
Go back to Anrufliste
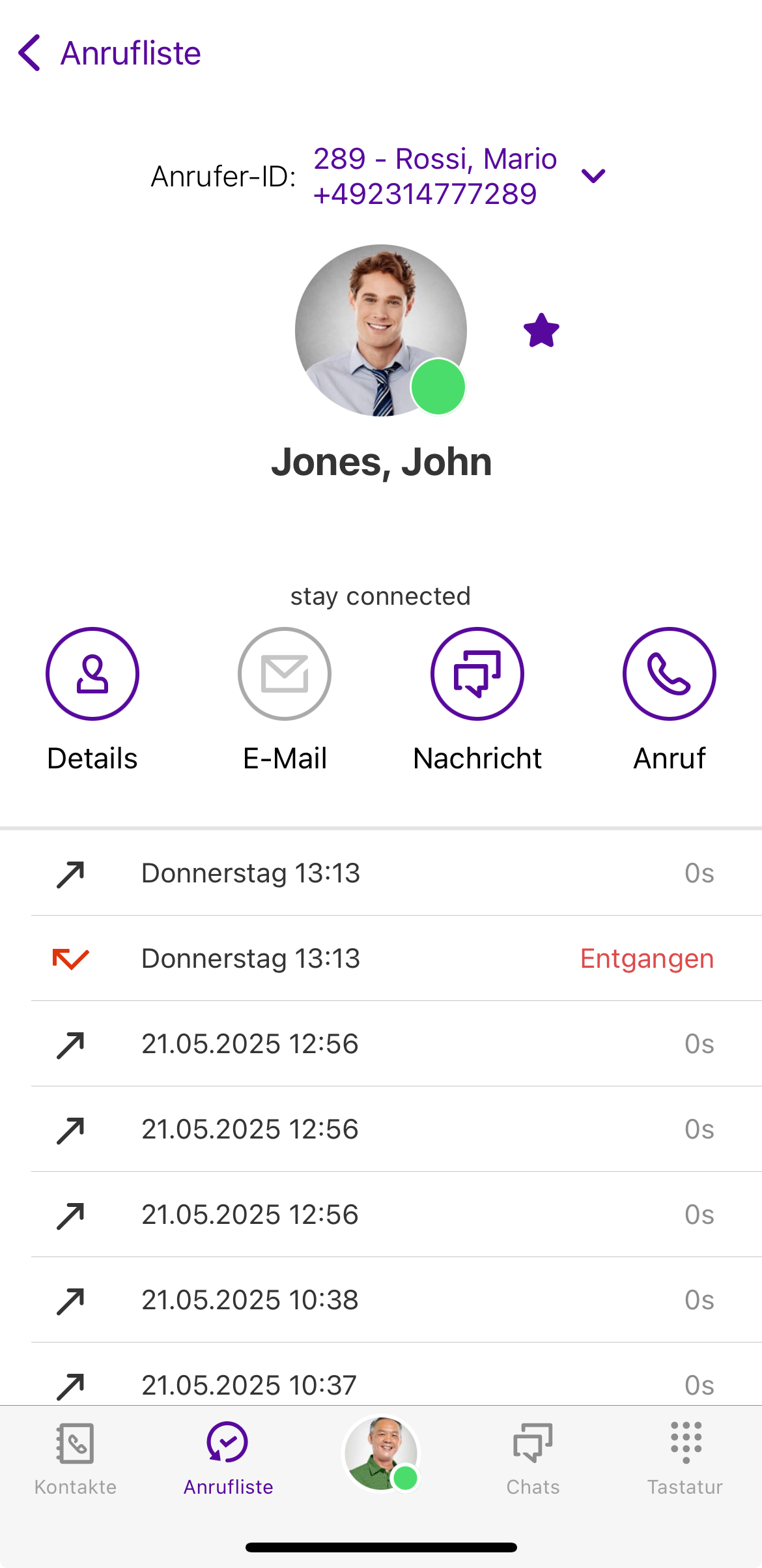tap(109, 53)
